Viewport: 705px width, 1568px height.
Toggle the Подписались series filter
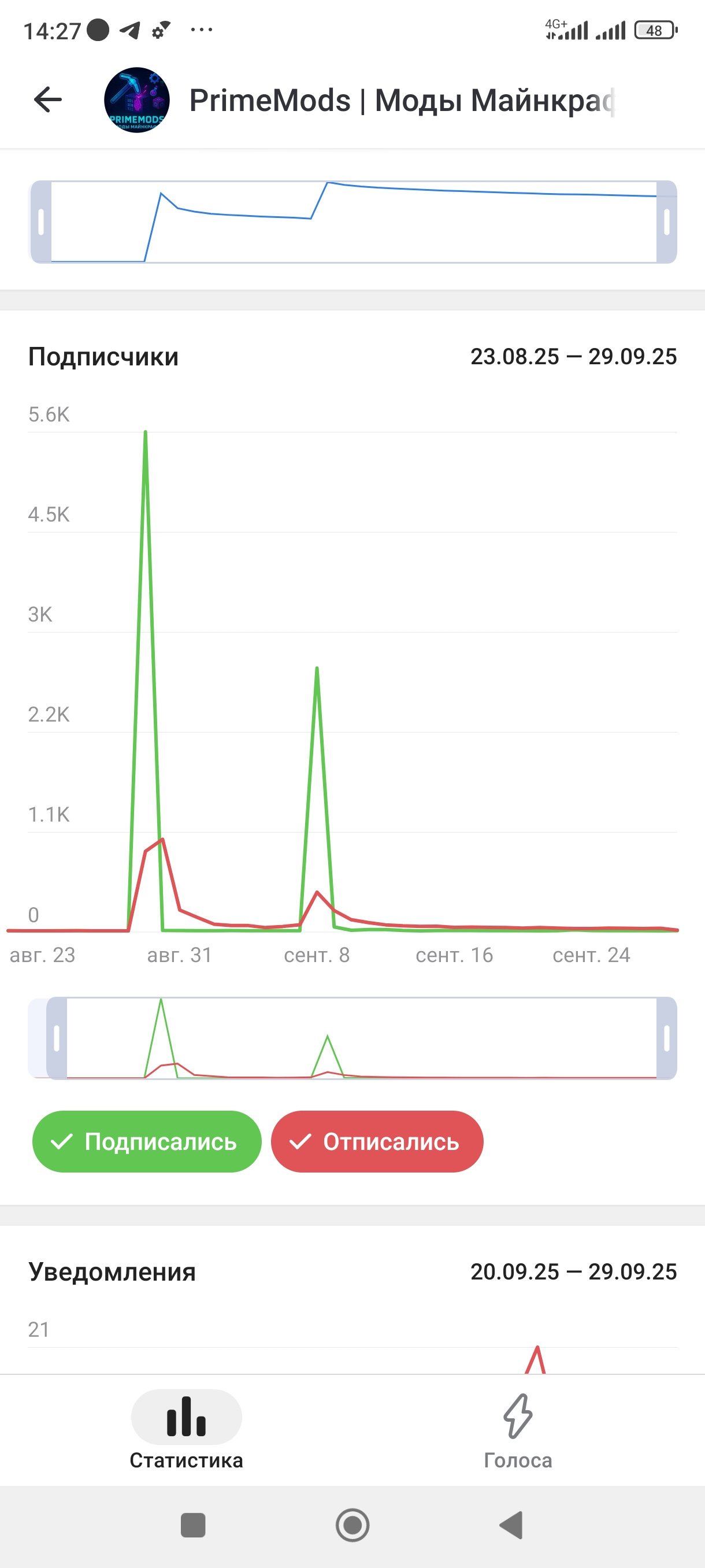click(147, 1141)
